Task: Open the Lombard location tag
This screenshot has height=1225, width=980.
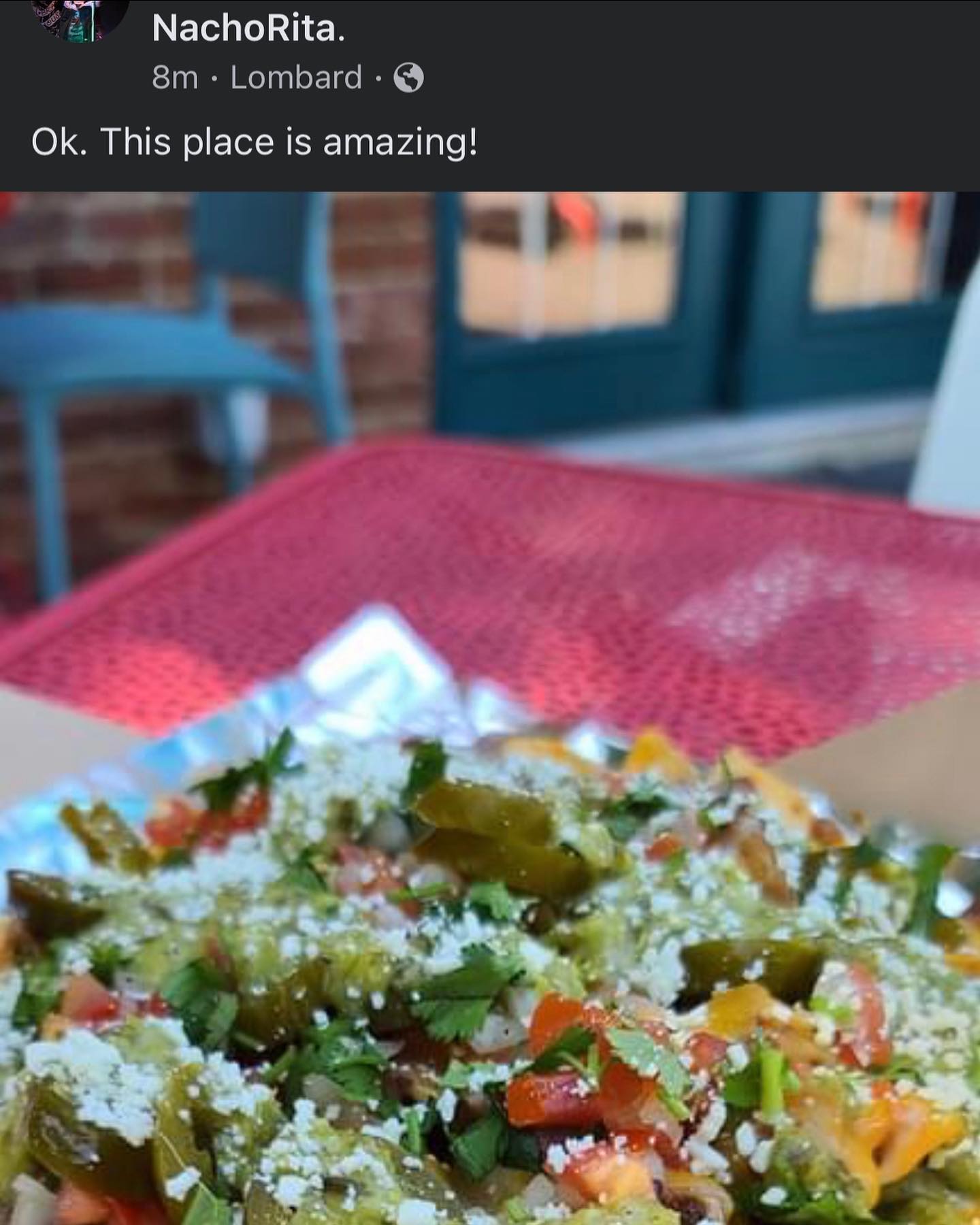Action: pyautogui.click(x=296, y=78)
